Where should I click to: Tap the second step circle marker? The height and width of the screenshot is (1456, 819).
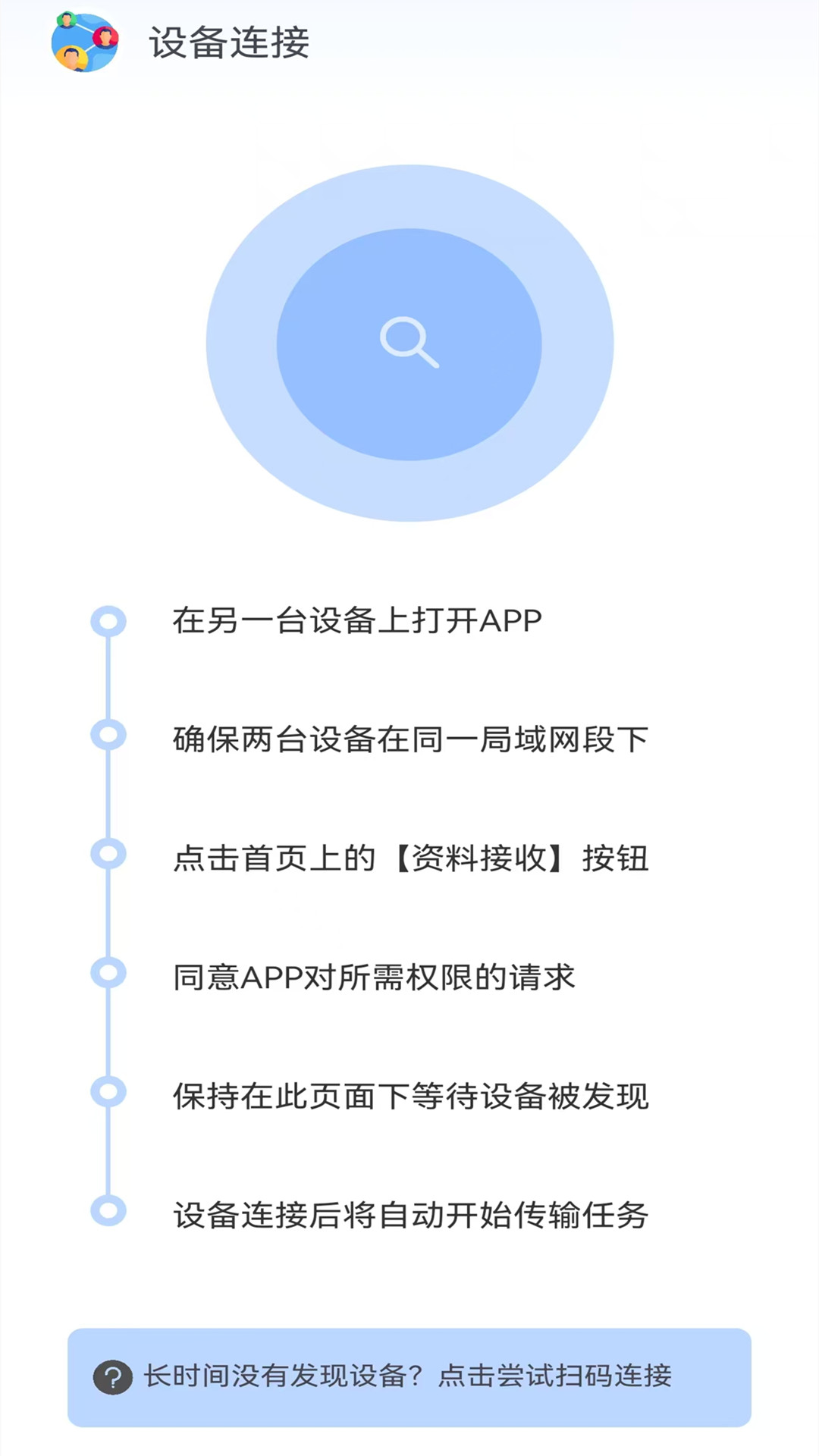[x=108, y=736]
